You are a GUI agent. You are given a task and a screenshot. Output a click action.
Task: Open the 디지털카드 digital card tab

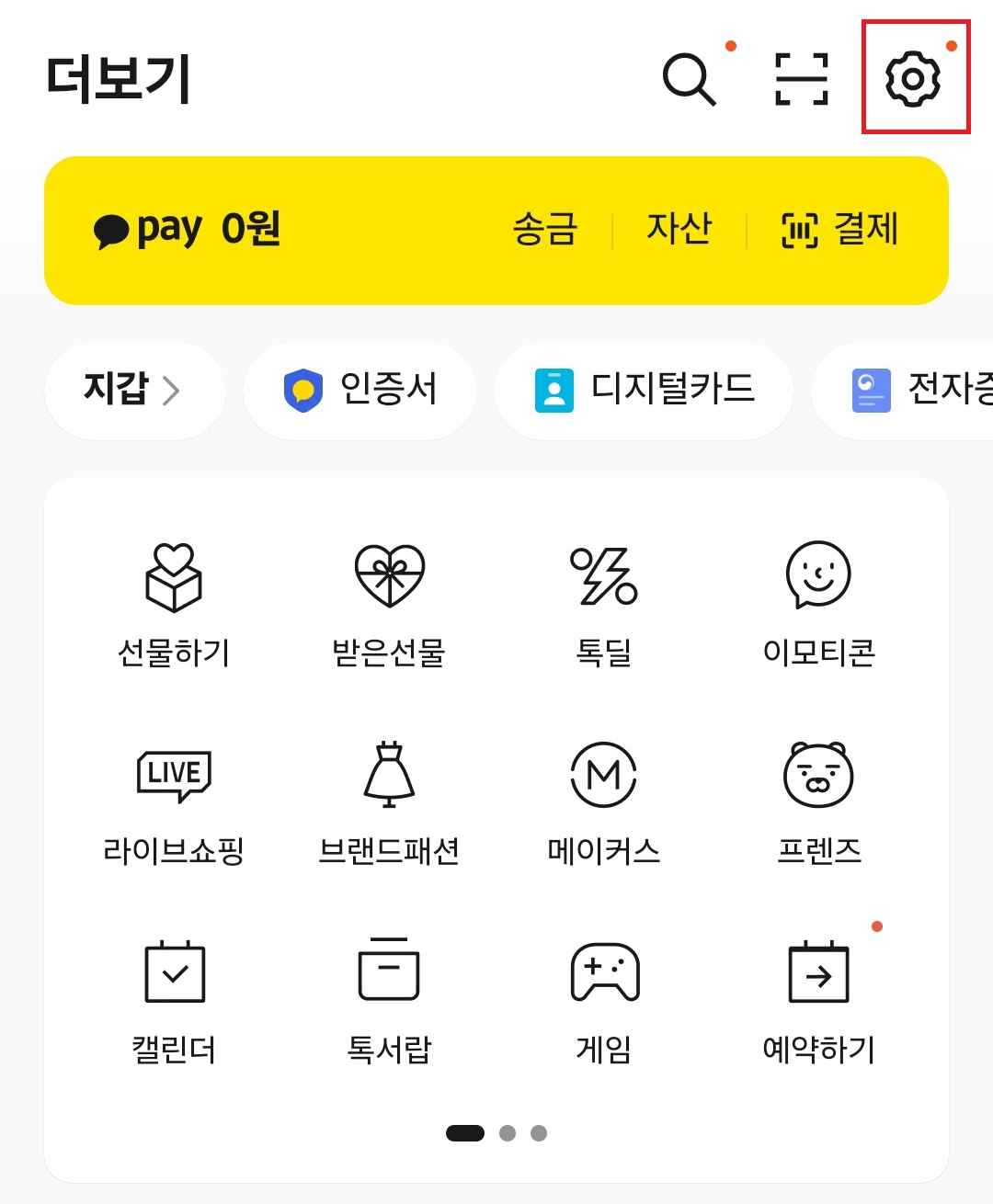[x=644, y=390]
